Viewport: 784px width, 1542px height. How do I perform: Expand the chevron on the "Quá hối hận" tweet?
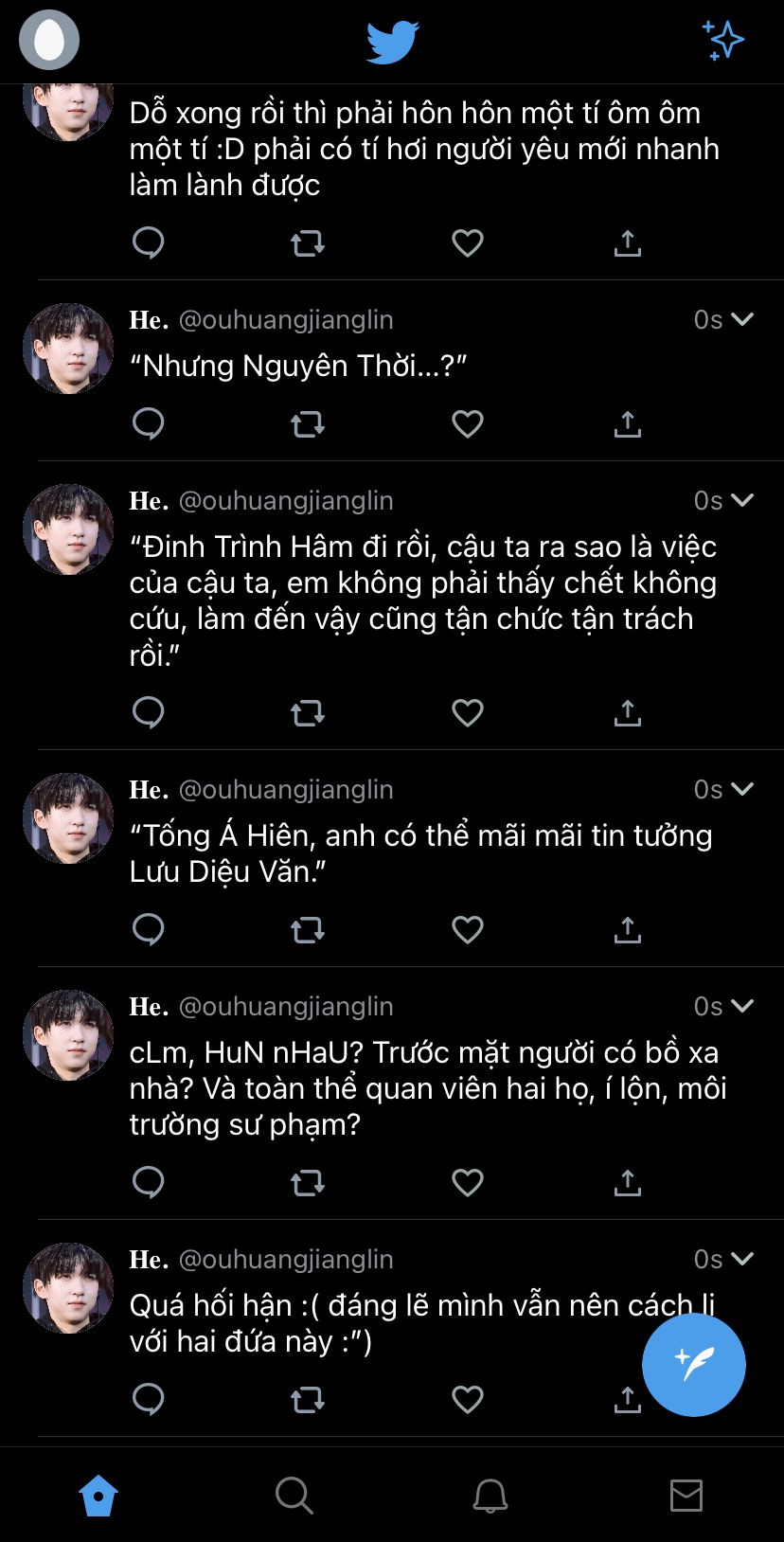pos(743,1258)
